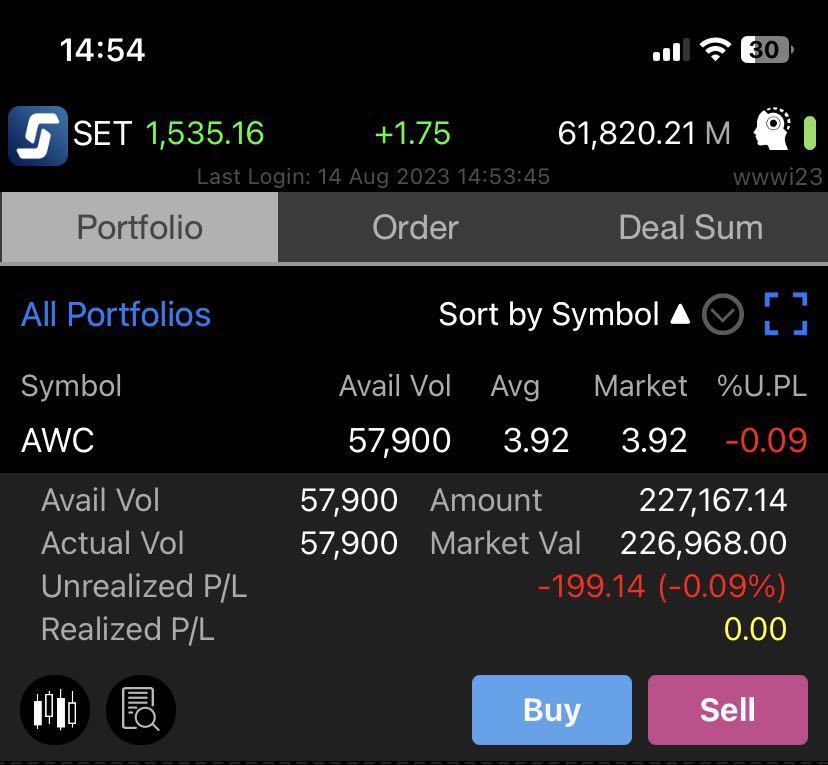Expand the circled chevron options
828x765 pixels.
tap(722, 316)
